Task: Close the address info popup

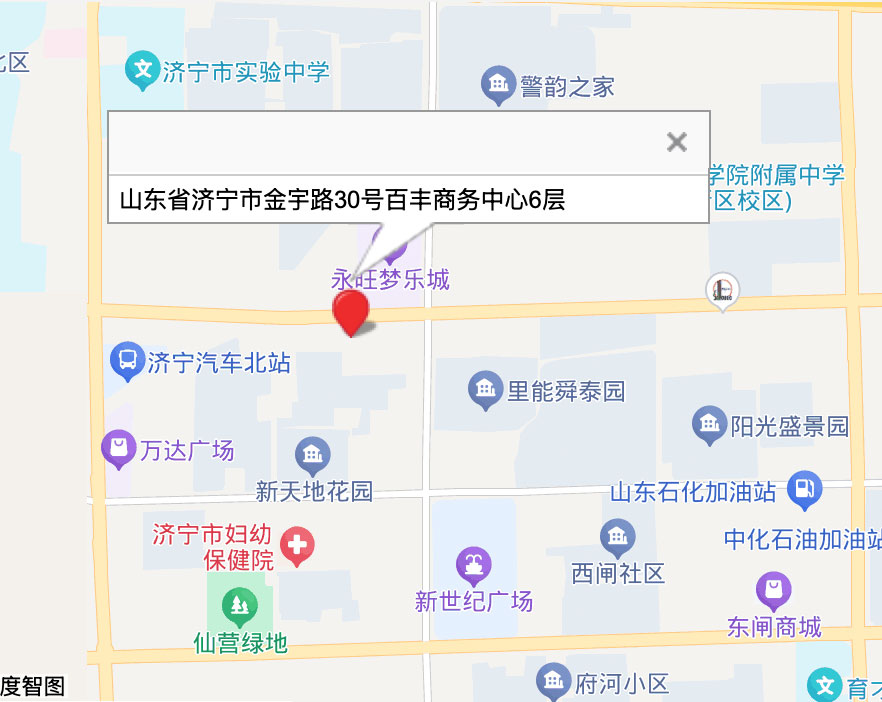Action: 677,142
